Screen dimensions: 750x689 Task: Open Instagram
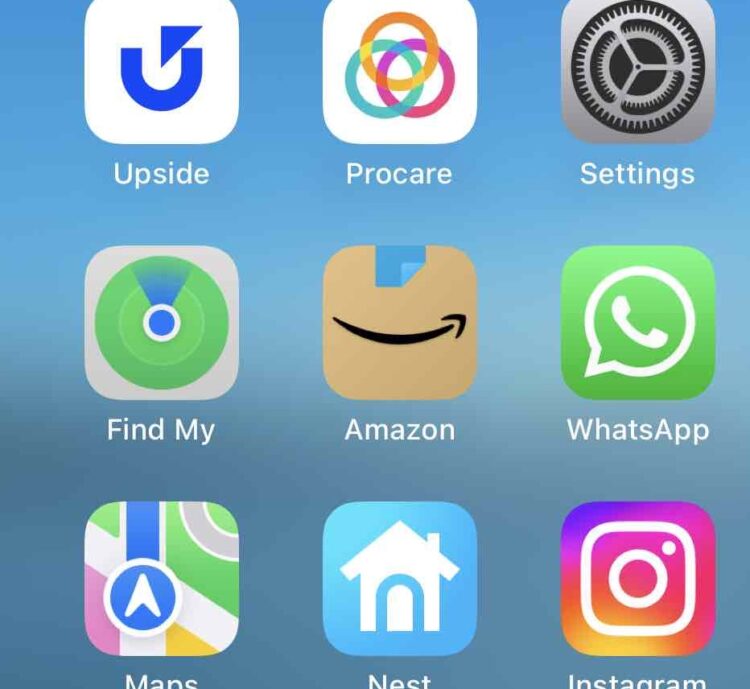pos(637,578)
